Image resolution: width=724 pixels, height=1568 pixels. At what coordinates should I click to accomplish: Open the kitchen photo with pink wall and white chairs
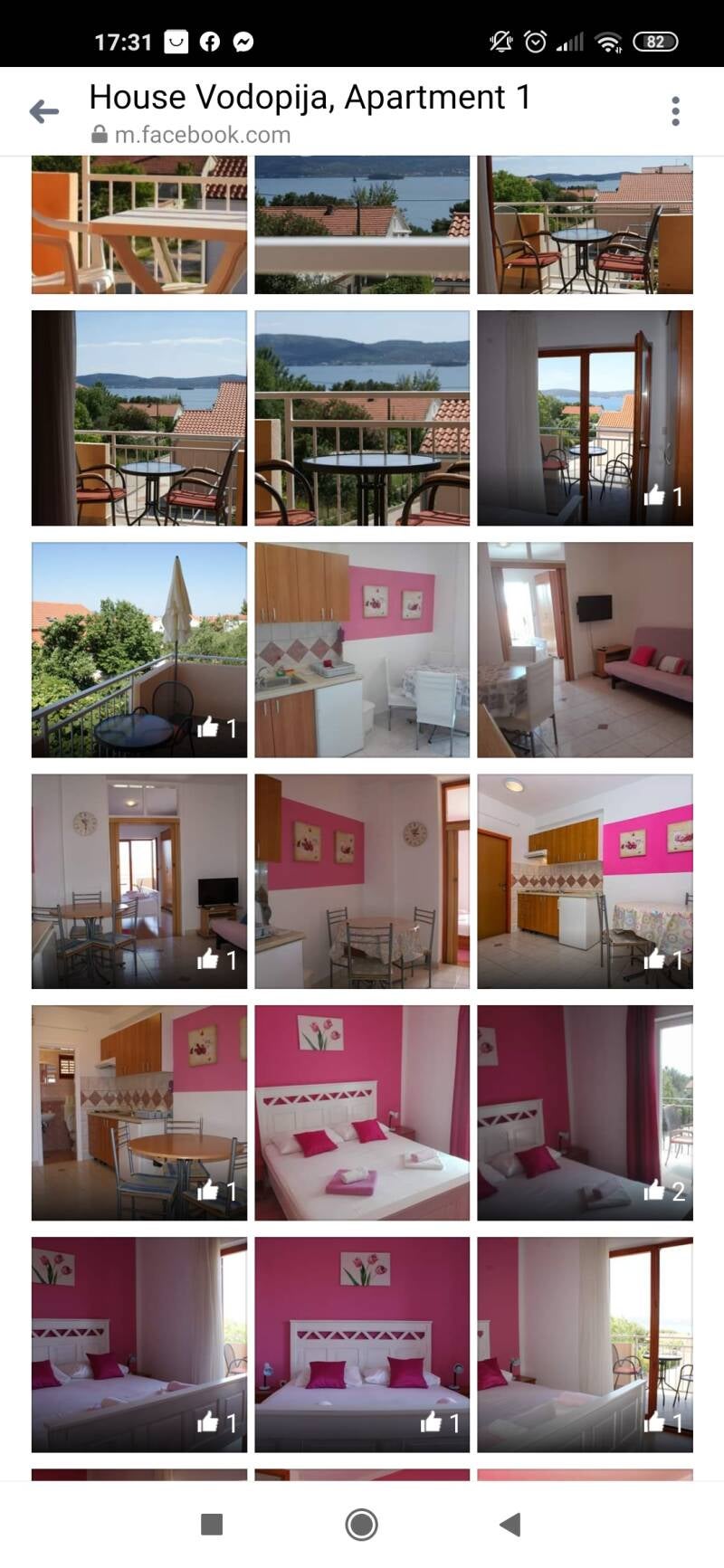click(x=362, y=650)
